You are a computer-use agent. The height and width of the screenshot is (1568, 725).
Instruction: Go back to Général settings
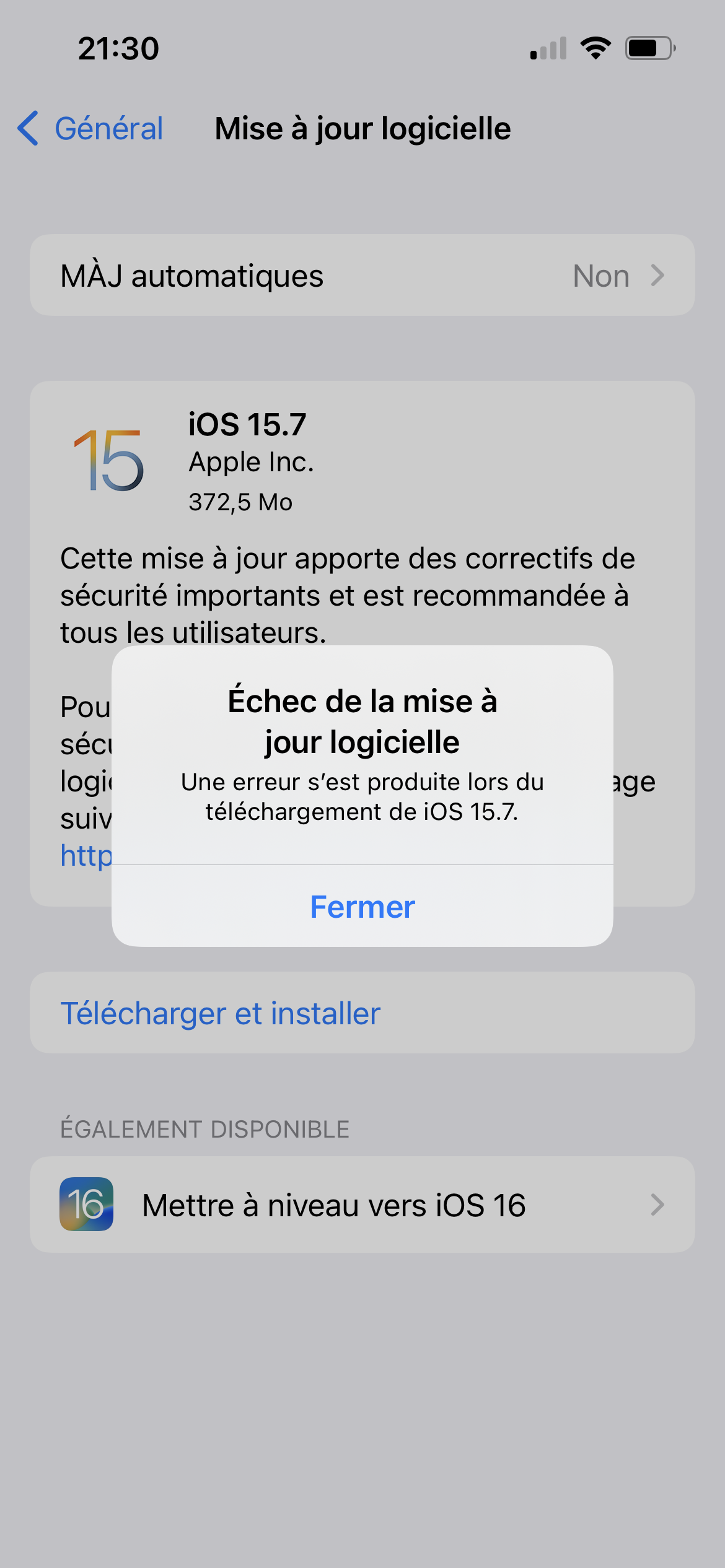[90, 129]
